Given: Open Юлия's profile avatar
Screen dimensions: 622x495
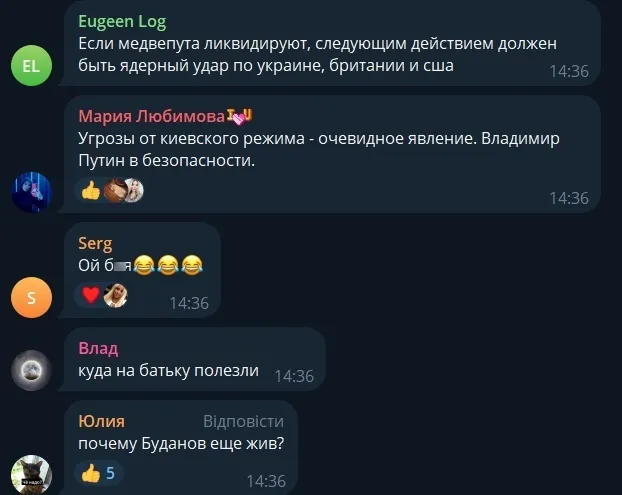Looking at the screenshot, I should [31, 473].
